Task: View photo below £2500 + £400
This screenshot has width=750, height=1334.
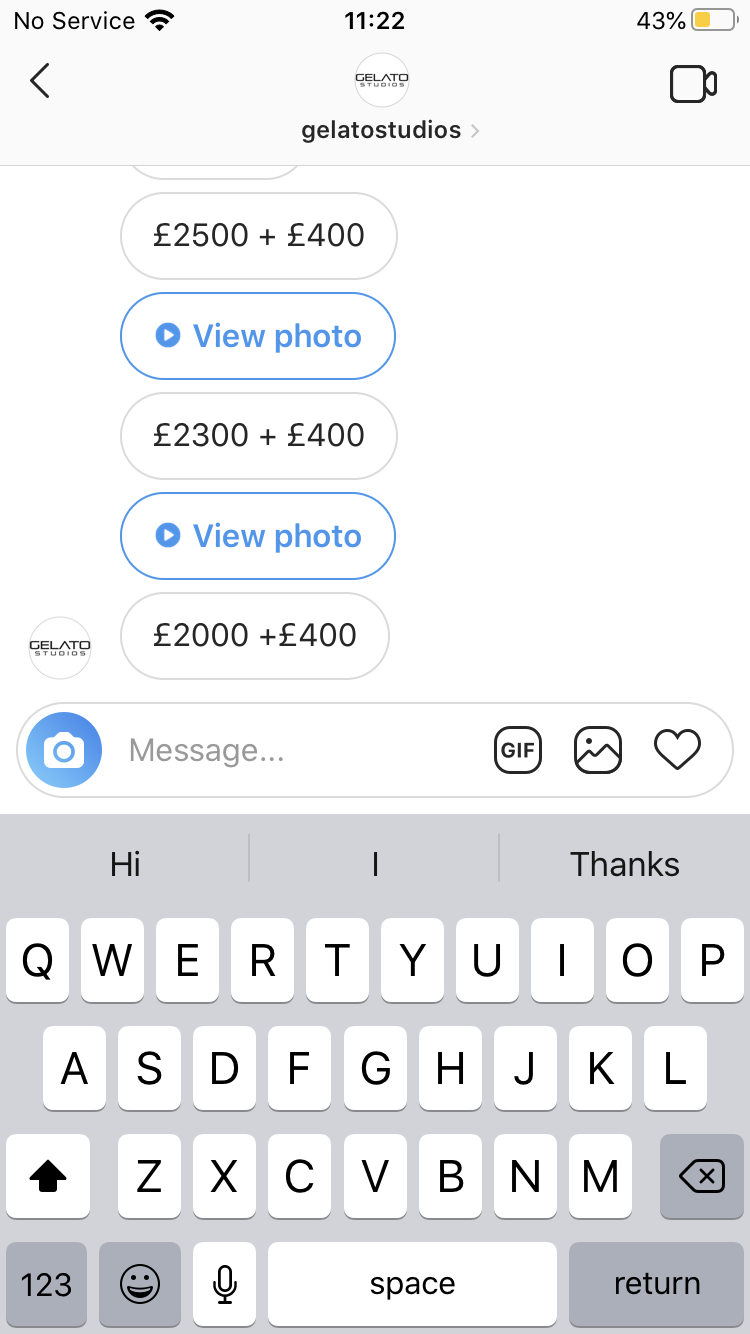Action: point(258,336)
